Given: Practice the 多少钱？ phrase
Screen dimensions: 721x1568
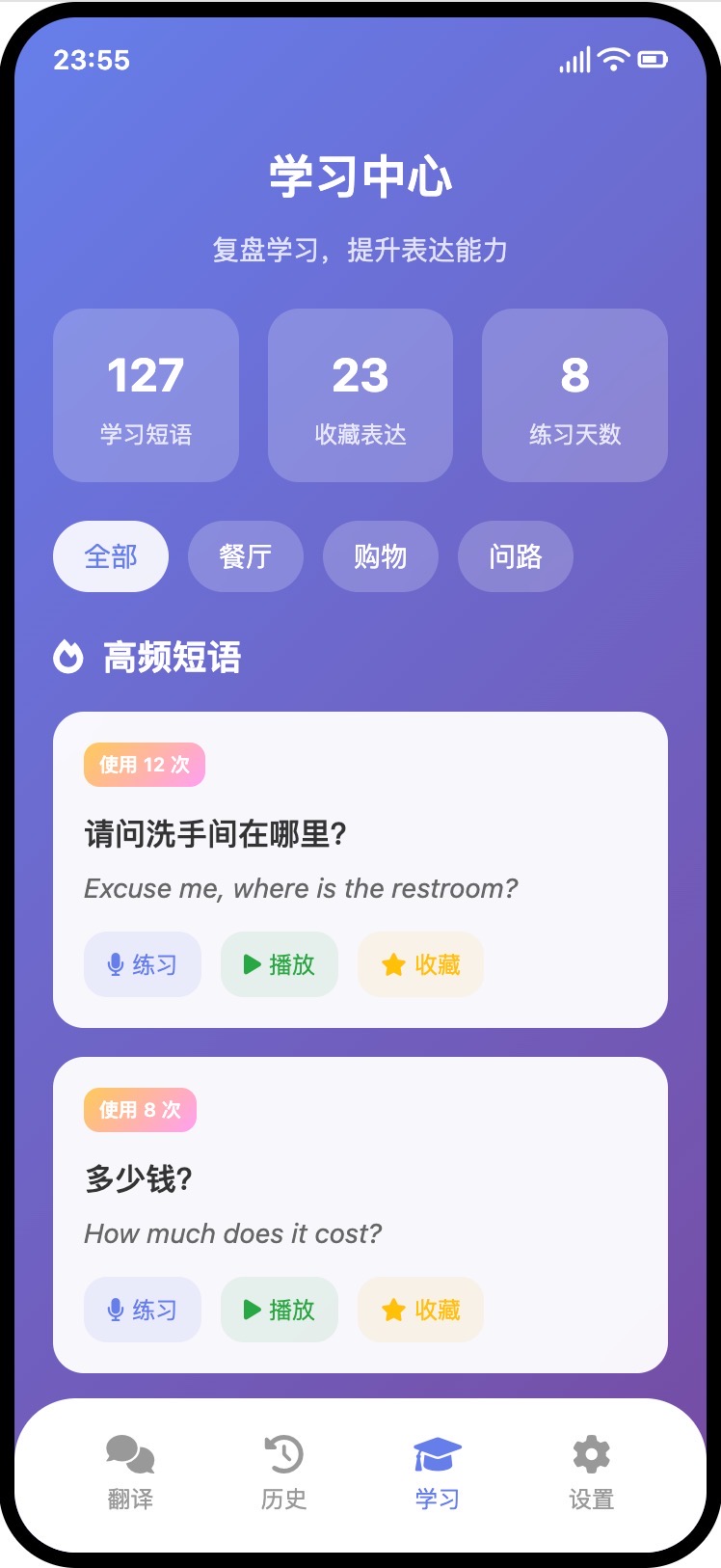Looking at the screenshot, I should [143, 1310].
